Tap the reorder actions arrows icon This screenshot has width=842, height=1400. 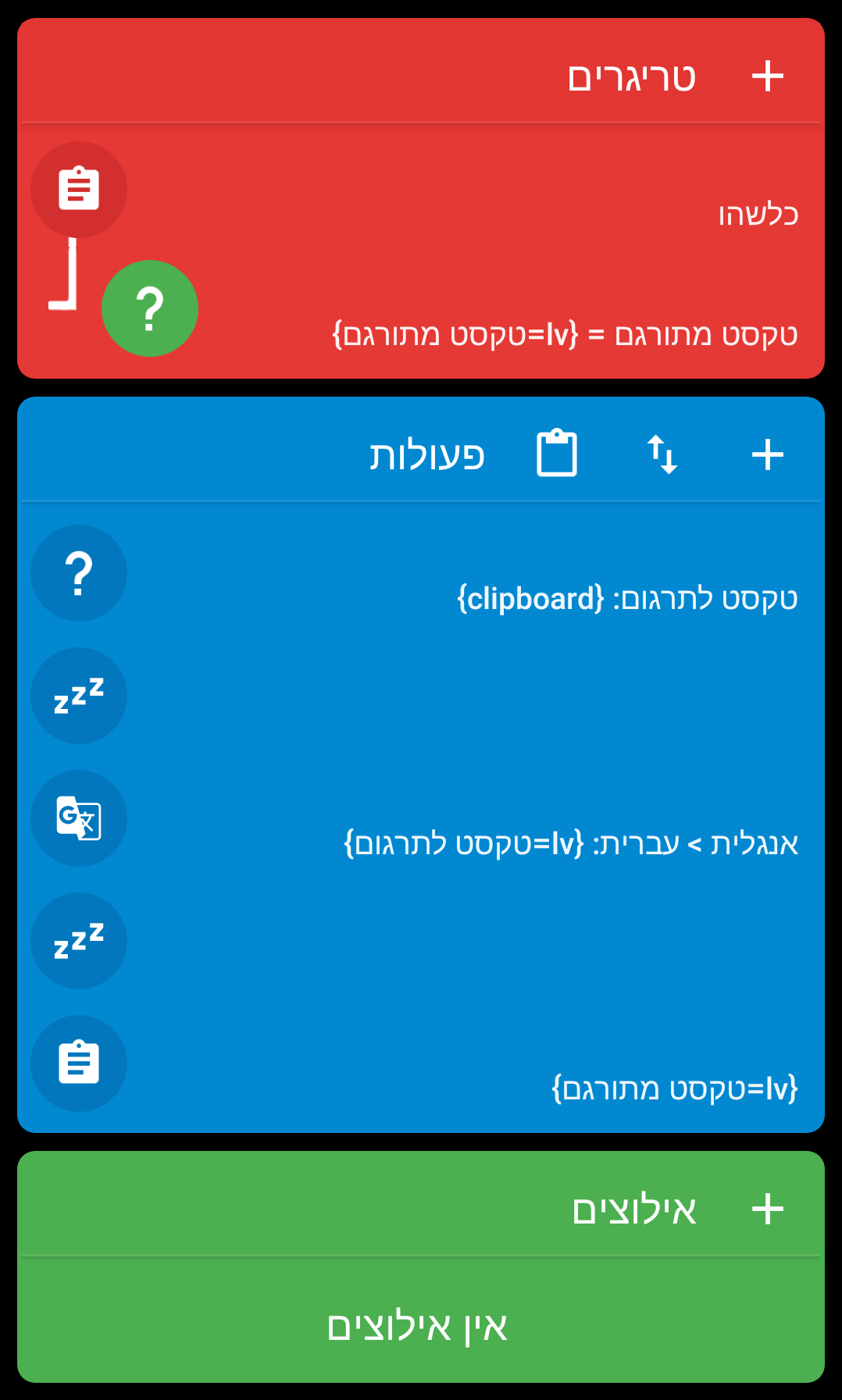pos(662,454)
